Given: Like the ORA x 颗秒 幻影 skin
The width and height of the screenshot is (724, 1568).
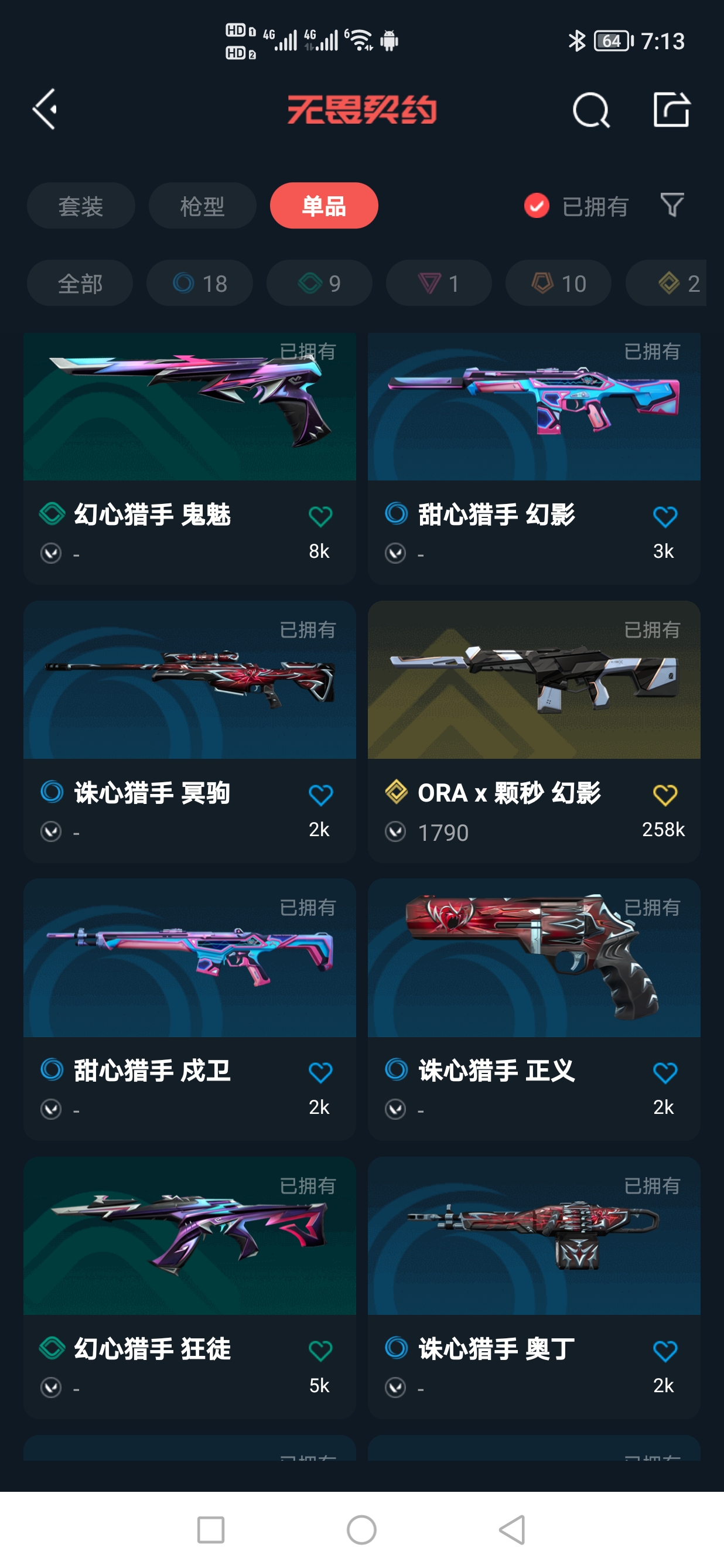Looking at the screenshot, I should (x=664, y=795).
